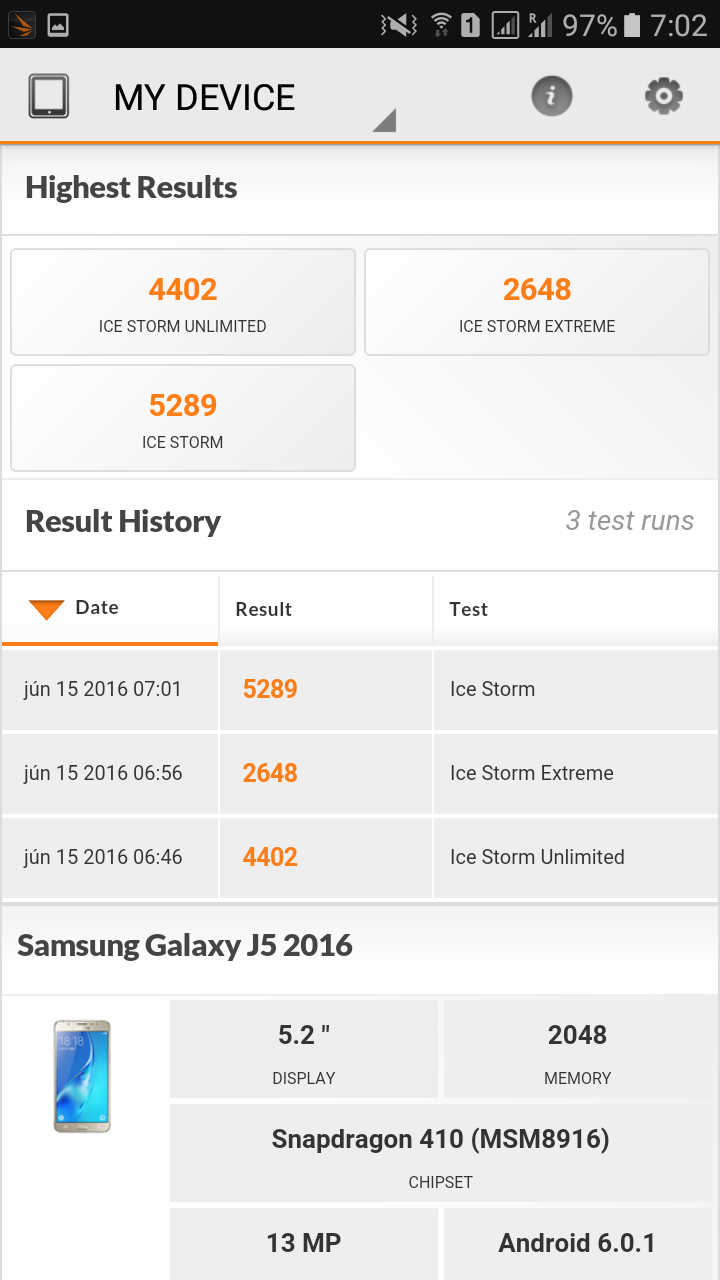Viewport: 720px width, 1280px height.
Task: Open the settings gear
Action: coord(663,97)
